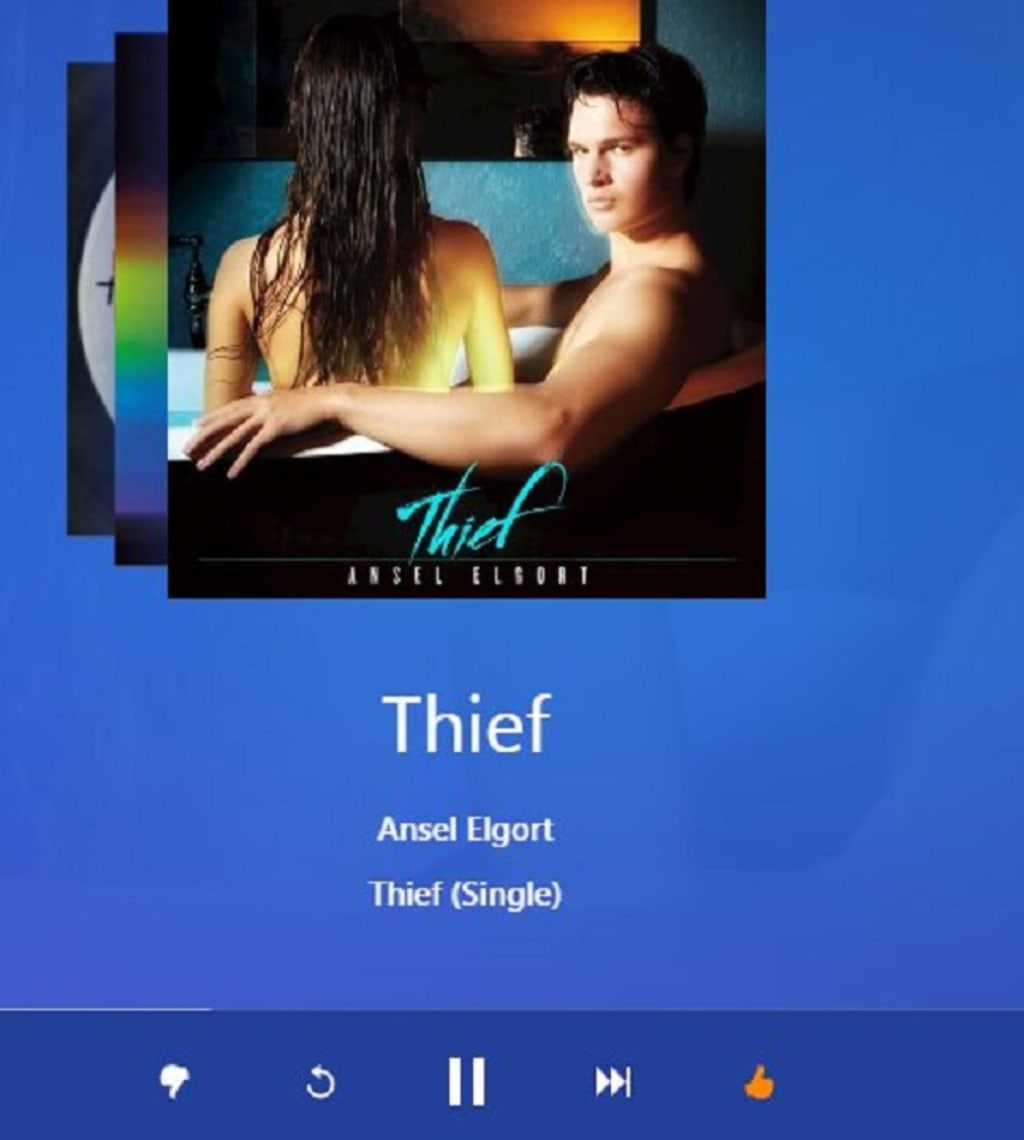Screen dimensions: 1024x1140
Task: Open the Thief album cover art
Action: pos(466,298)
